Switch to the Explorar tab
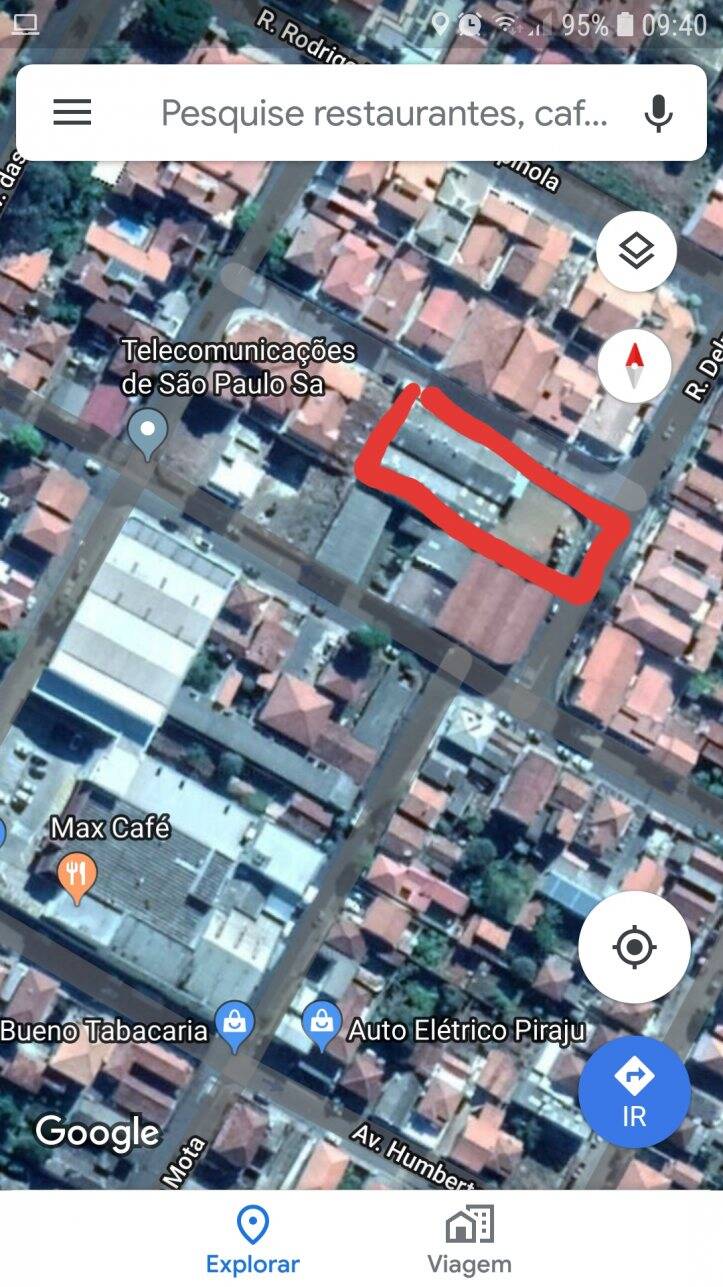This screenshot has height=1287, width=723. tap(252, 1239)
